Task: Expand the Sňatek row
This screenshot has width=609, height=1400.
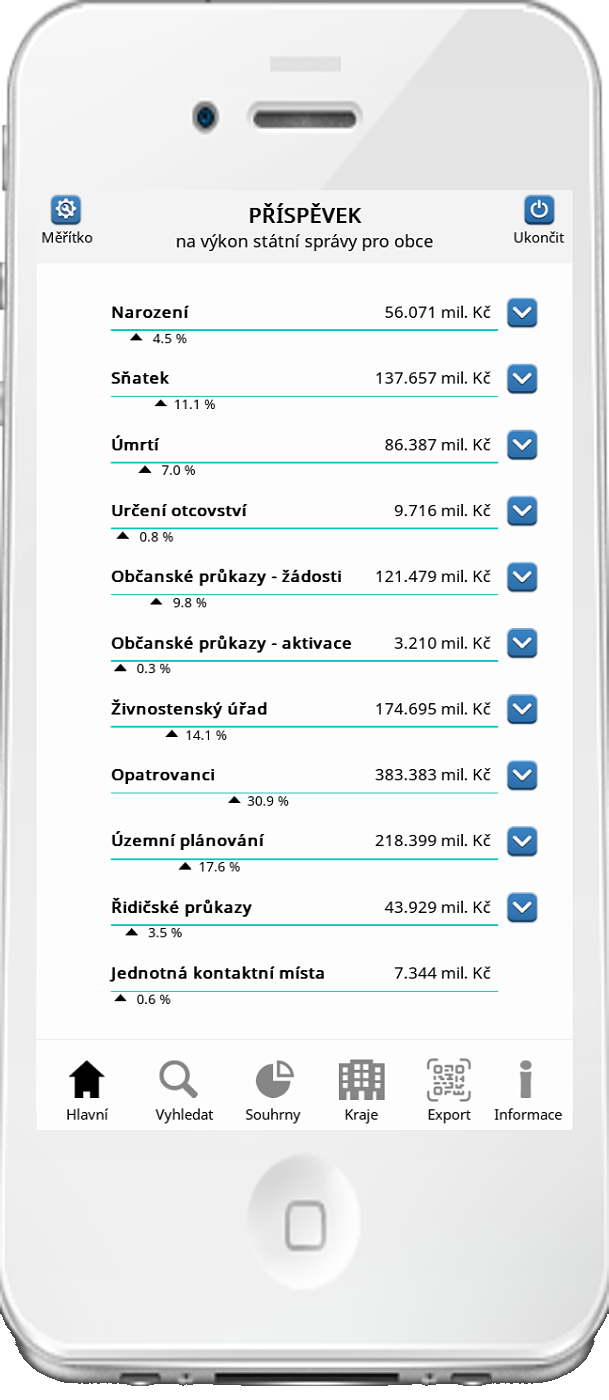Action: point(522,379)
